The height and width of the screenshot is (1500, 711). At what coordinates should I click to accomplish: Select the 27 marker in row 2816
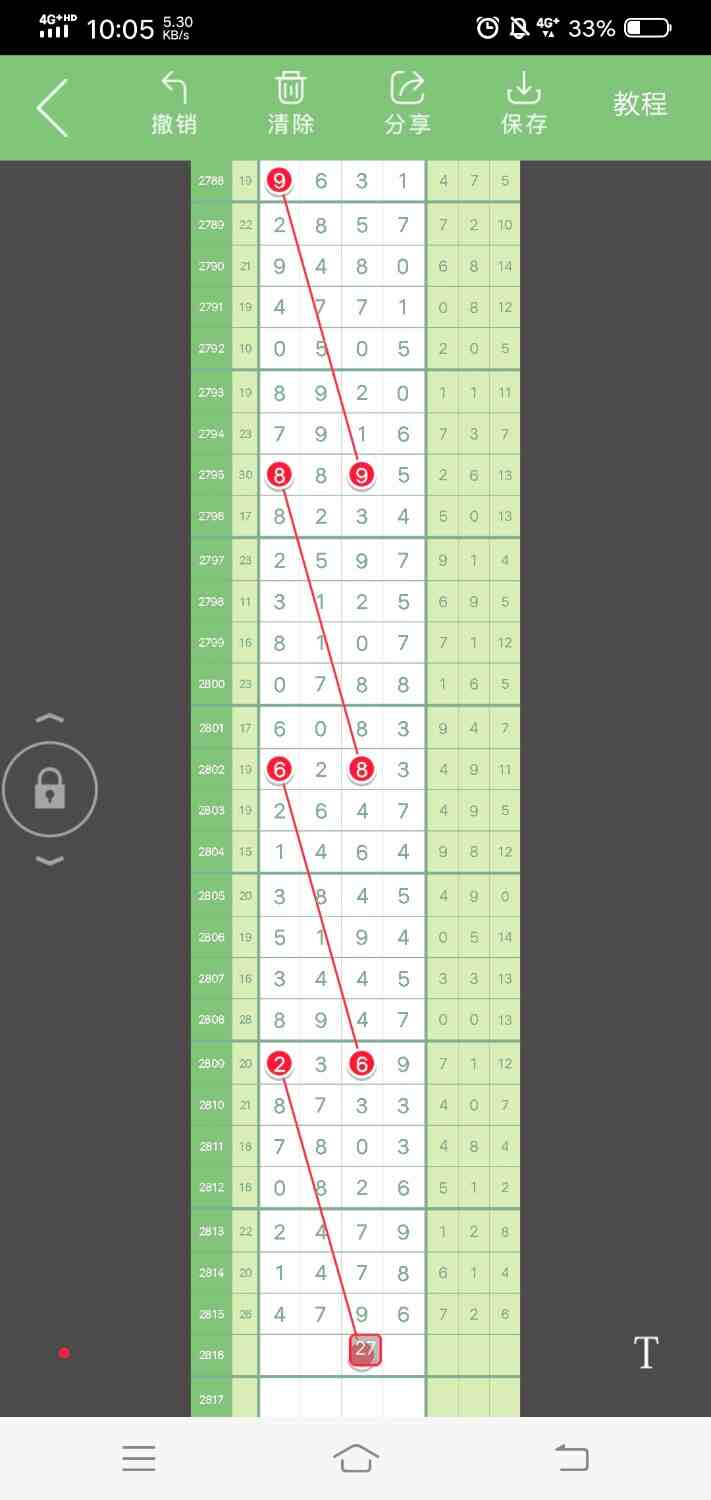[x=365, y=1351]
